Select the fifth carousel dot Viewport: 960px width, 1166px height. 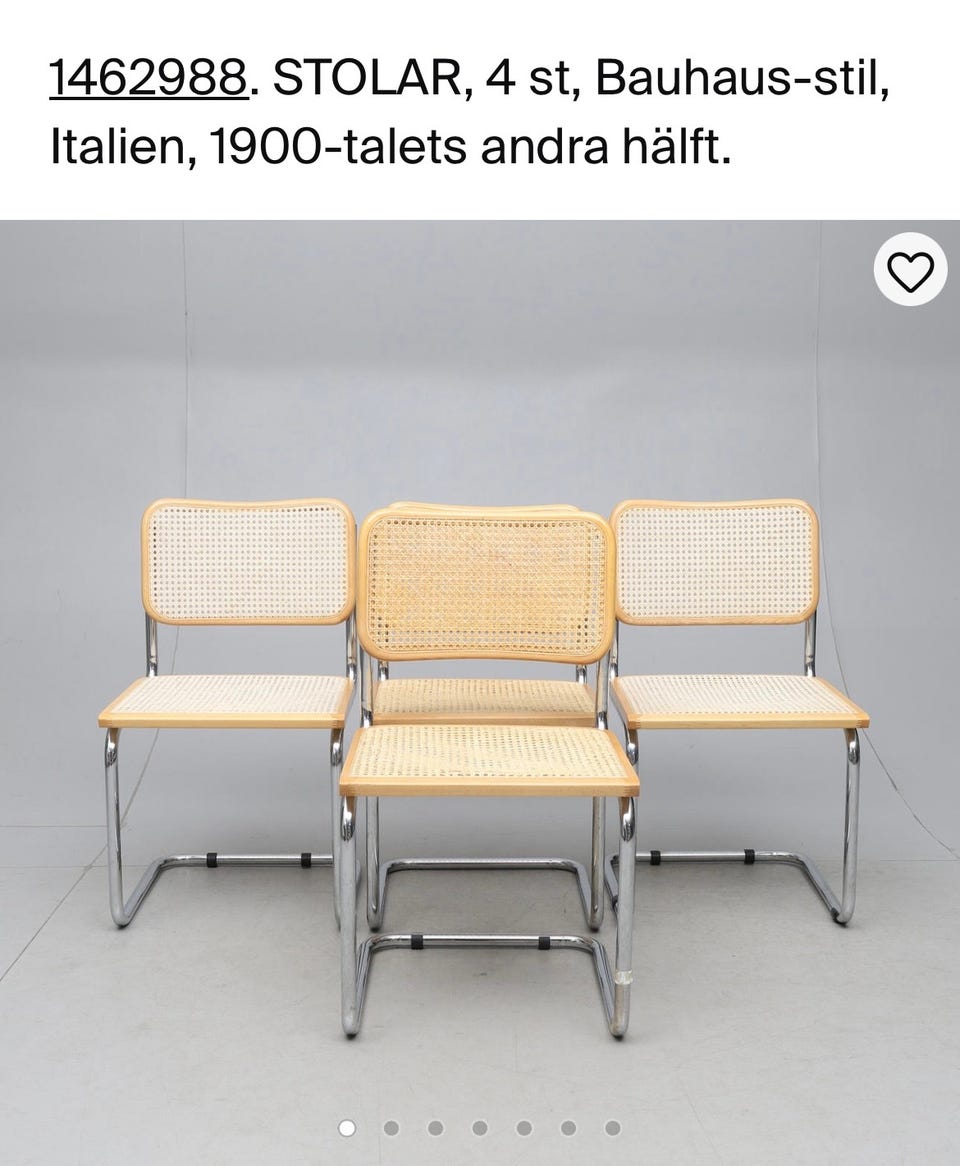click(523, 1128)
